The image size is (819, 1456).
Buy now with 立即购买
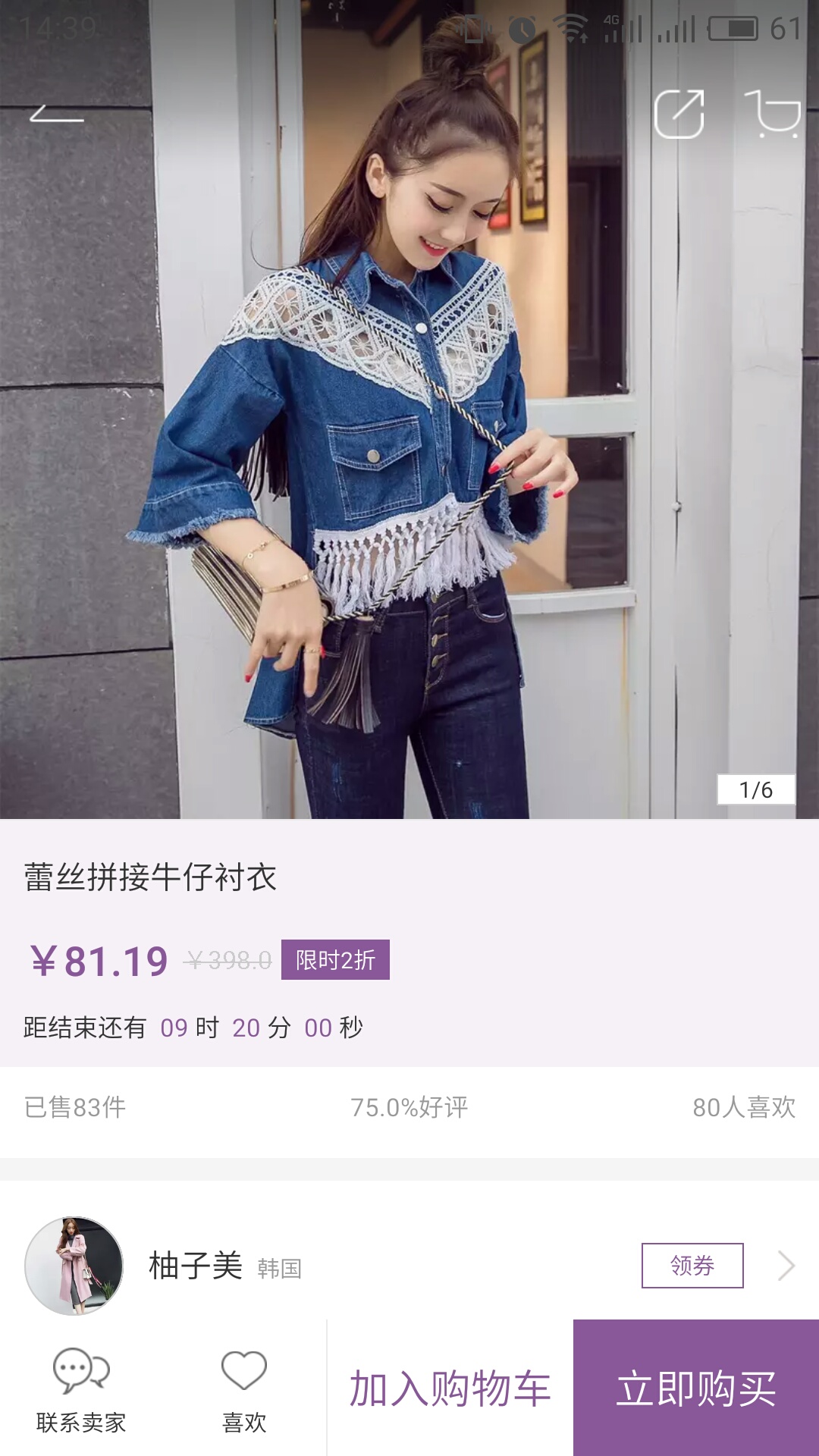click(695, 1388)
